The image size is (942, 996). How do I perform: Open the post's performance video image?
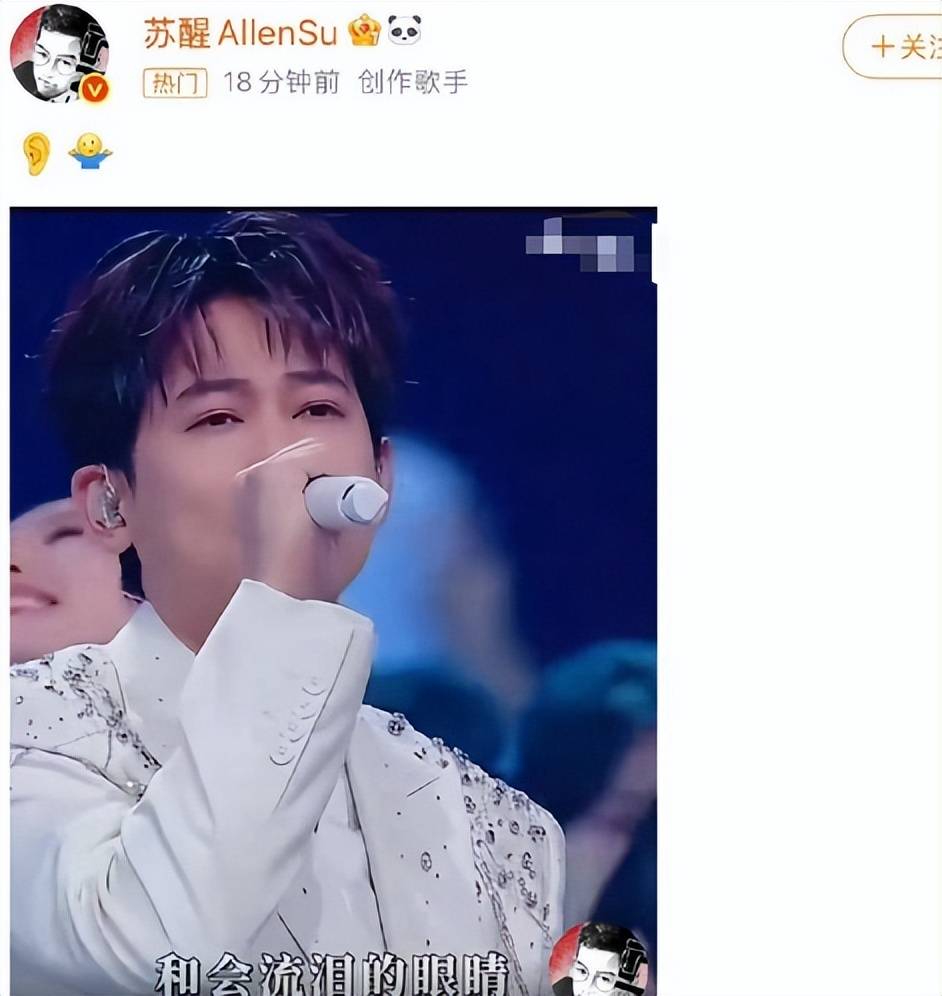(x=333, y=600)
